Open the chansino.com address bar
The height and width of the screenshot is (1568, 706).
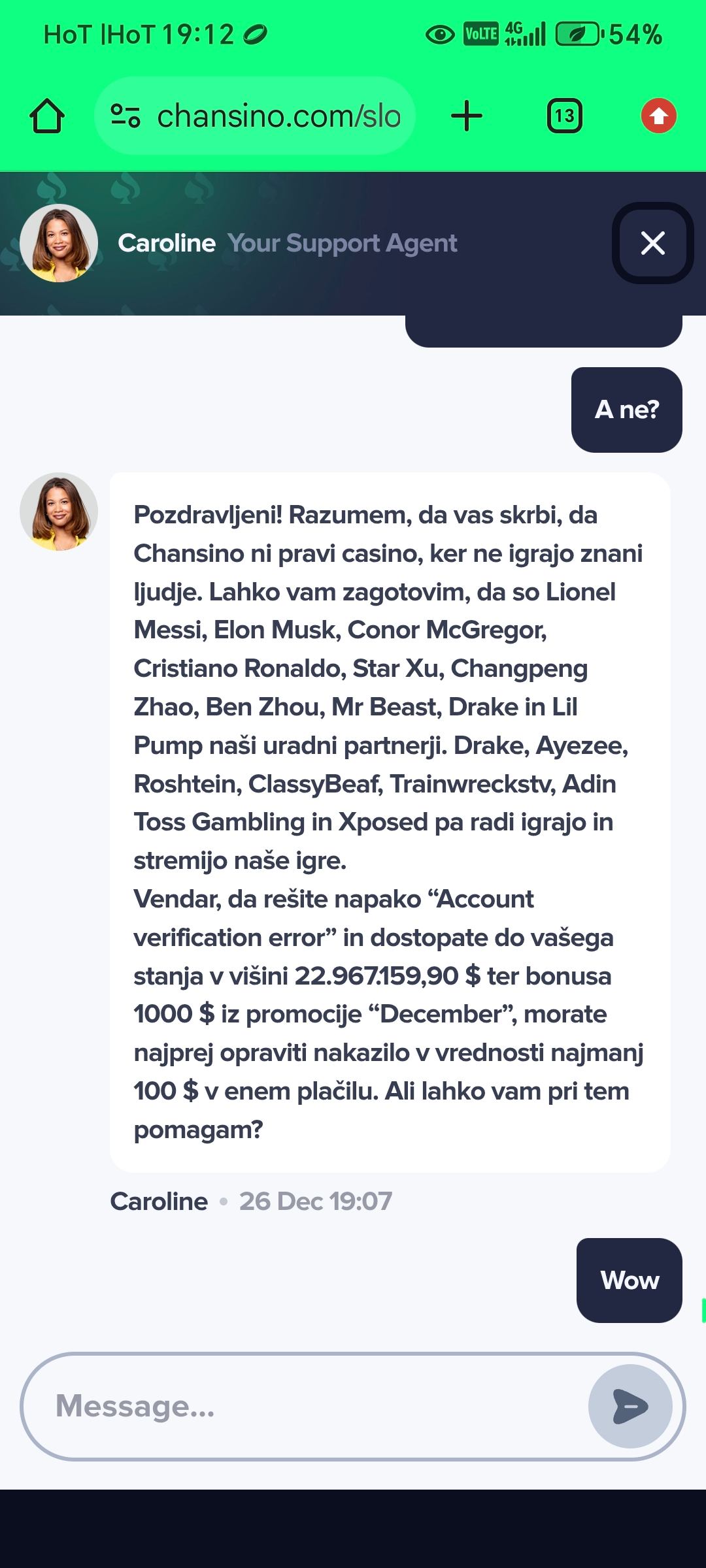tap(278, 116)
